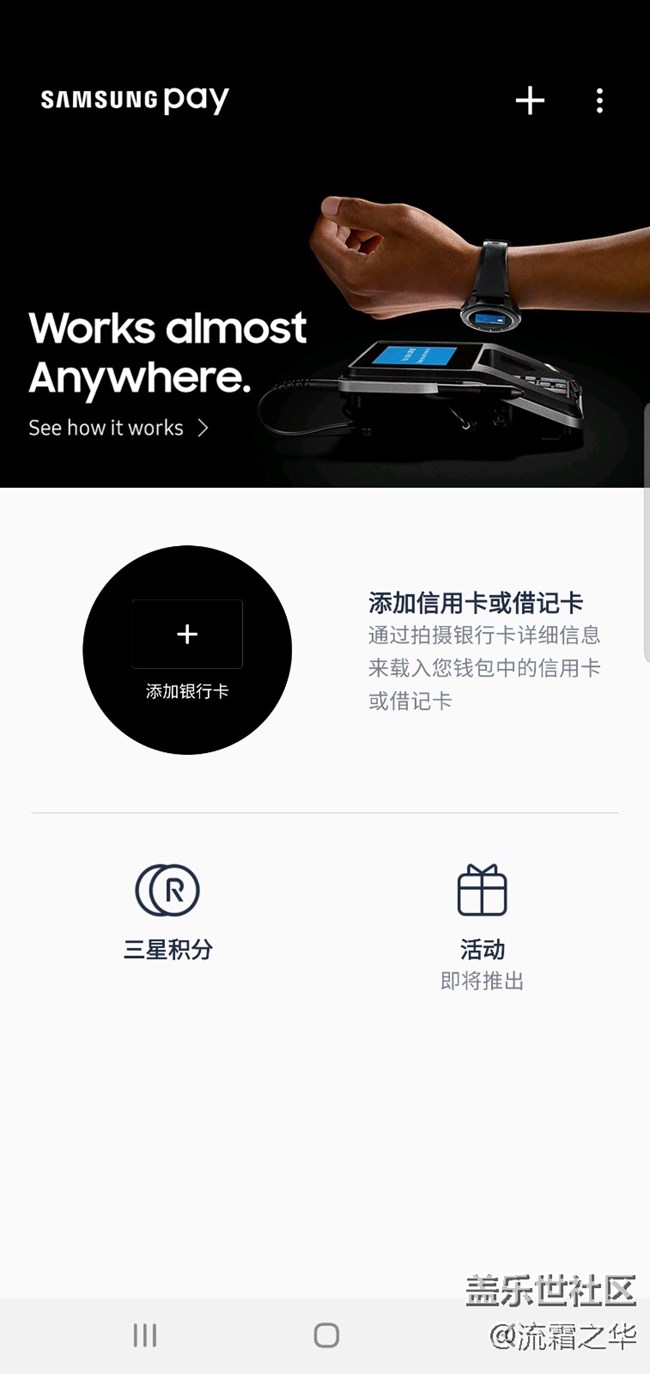
Task: Open 三星积分 rewards
Action: point(168,909)
